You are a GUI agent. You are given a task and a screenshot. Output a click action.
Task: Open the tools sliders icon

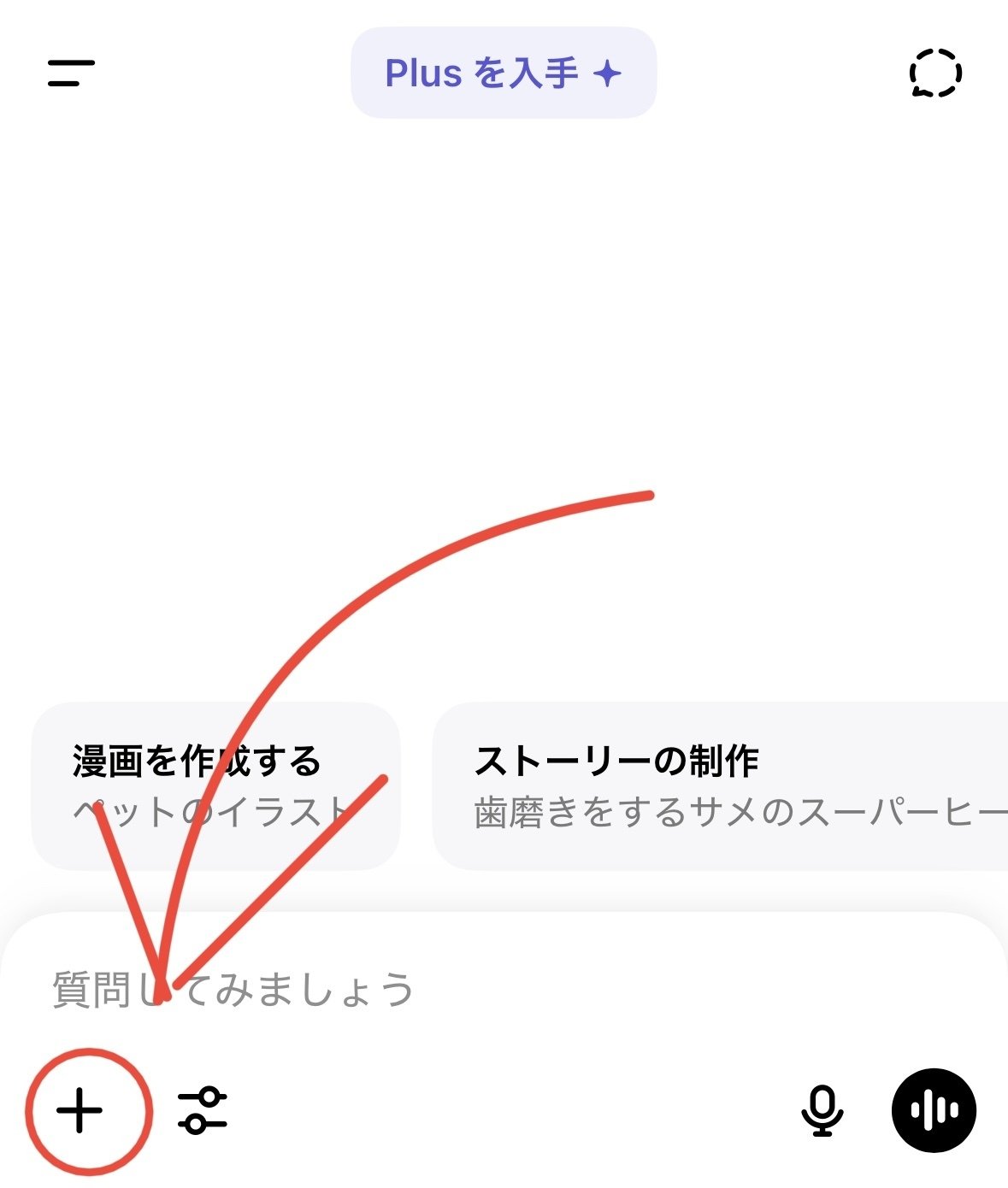[x=203, y=1111]
